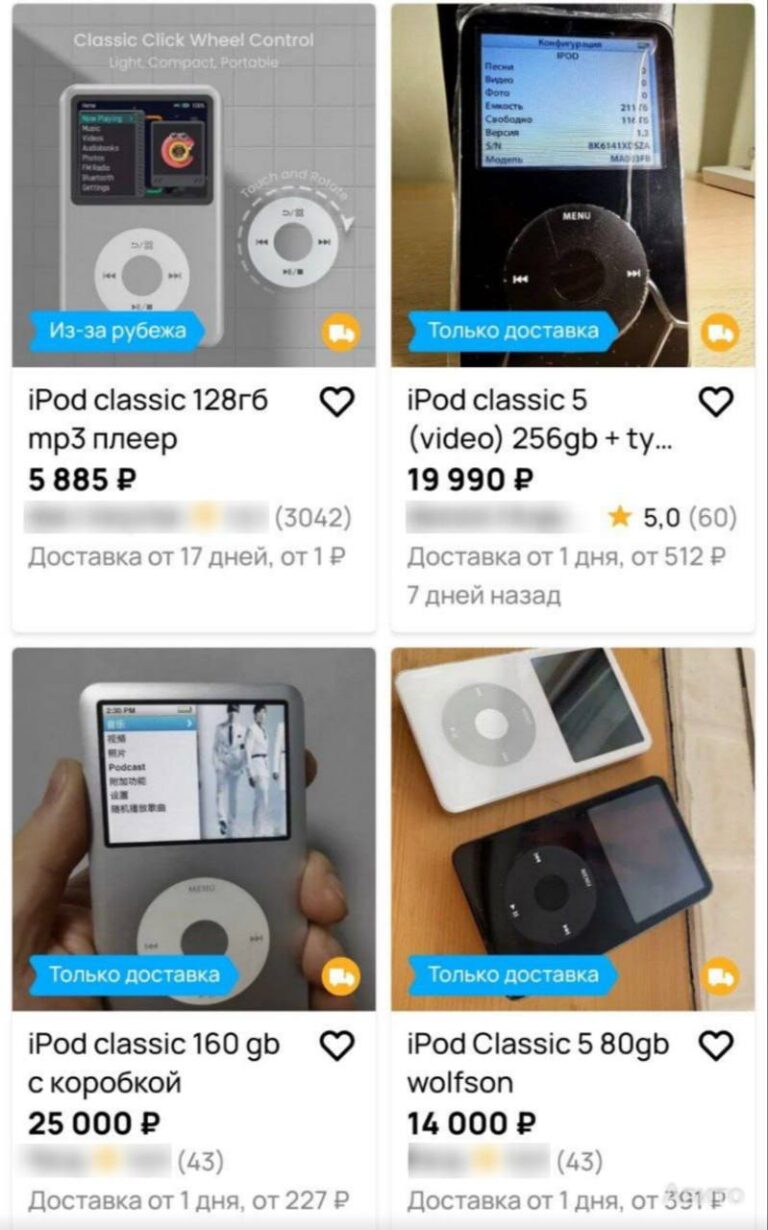Image resolution: width=768 pixels, height=1230 pixels.
Task: Like the iPod classic 160 gb listing
Action: (x=337, y=1046)
